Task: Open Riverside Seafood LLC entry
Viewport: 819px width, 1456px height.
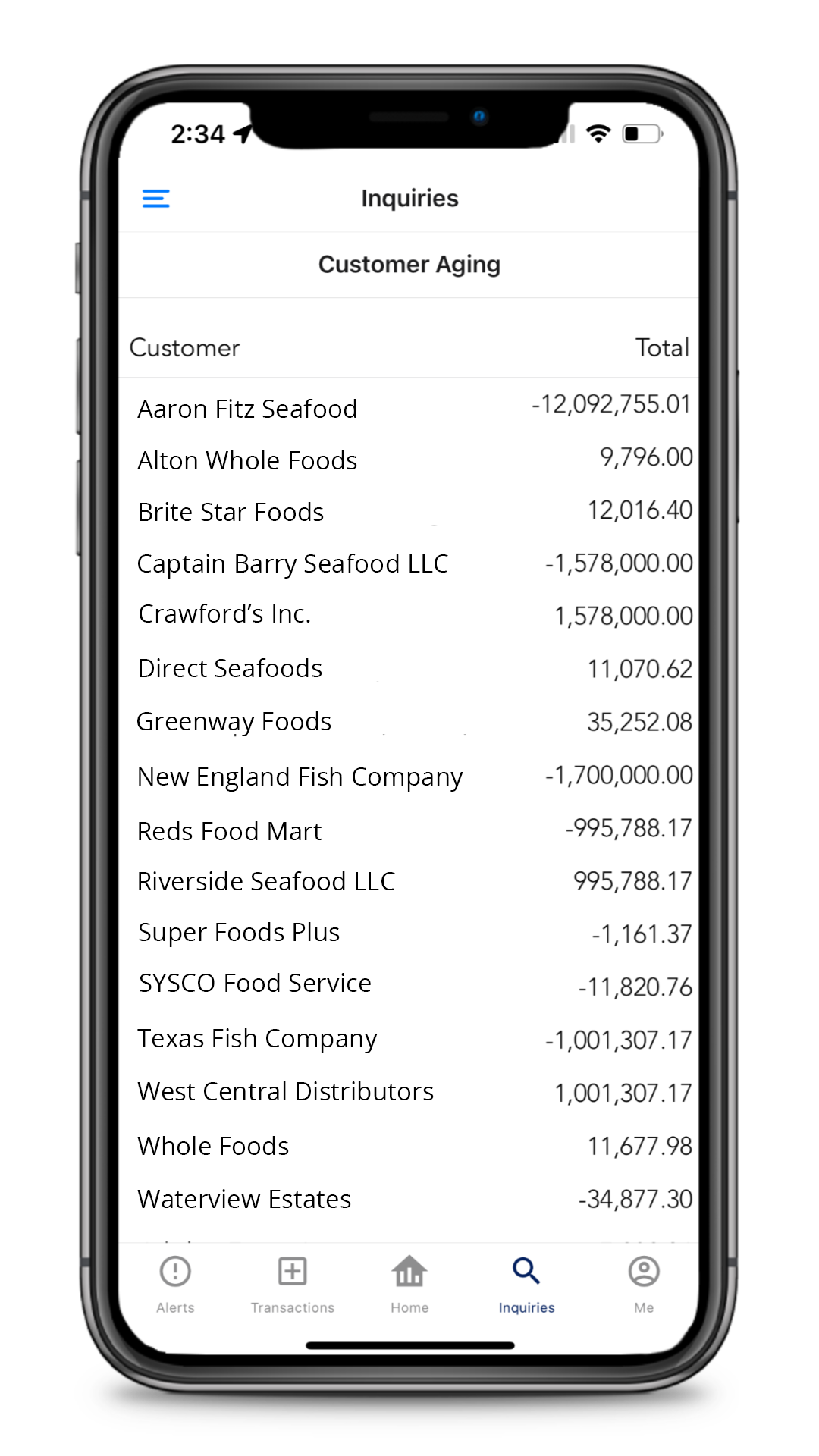Action: point(409,881)
